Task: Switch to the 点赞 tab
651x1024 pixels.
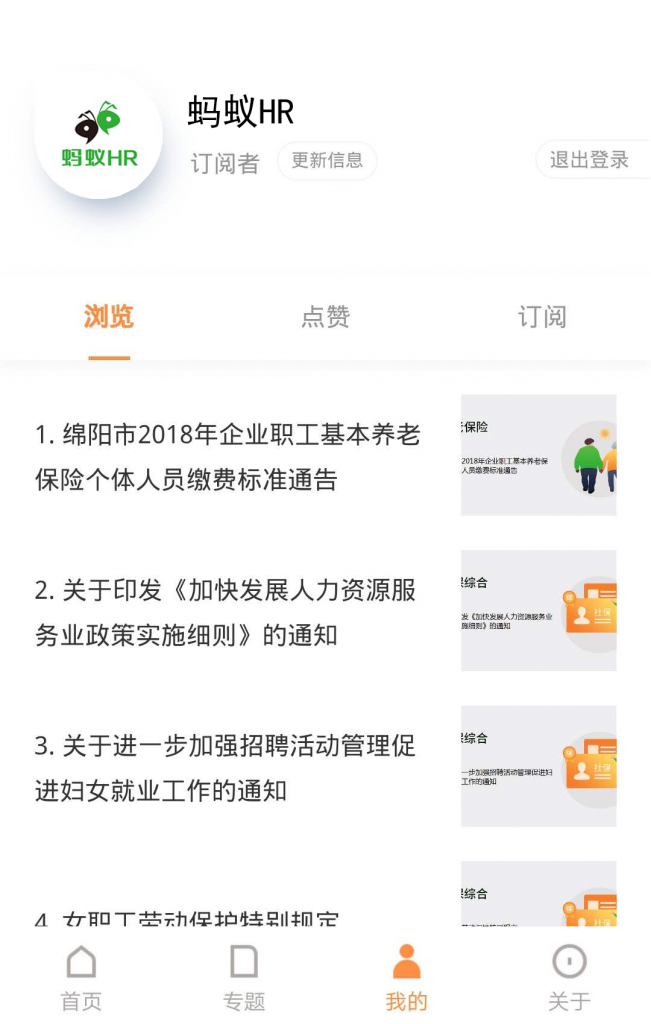Action: (325, 317)
